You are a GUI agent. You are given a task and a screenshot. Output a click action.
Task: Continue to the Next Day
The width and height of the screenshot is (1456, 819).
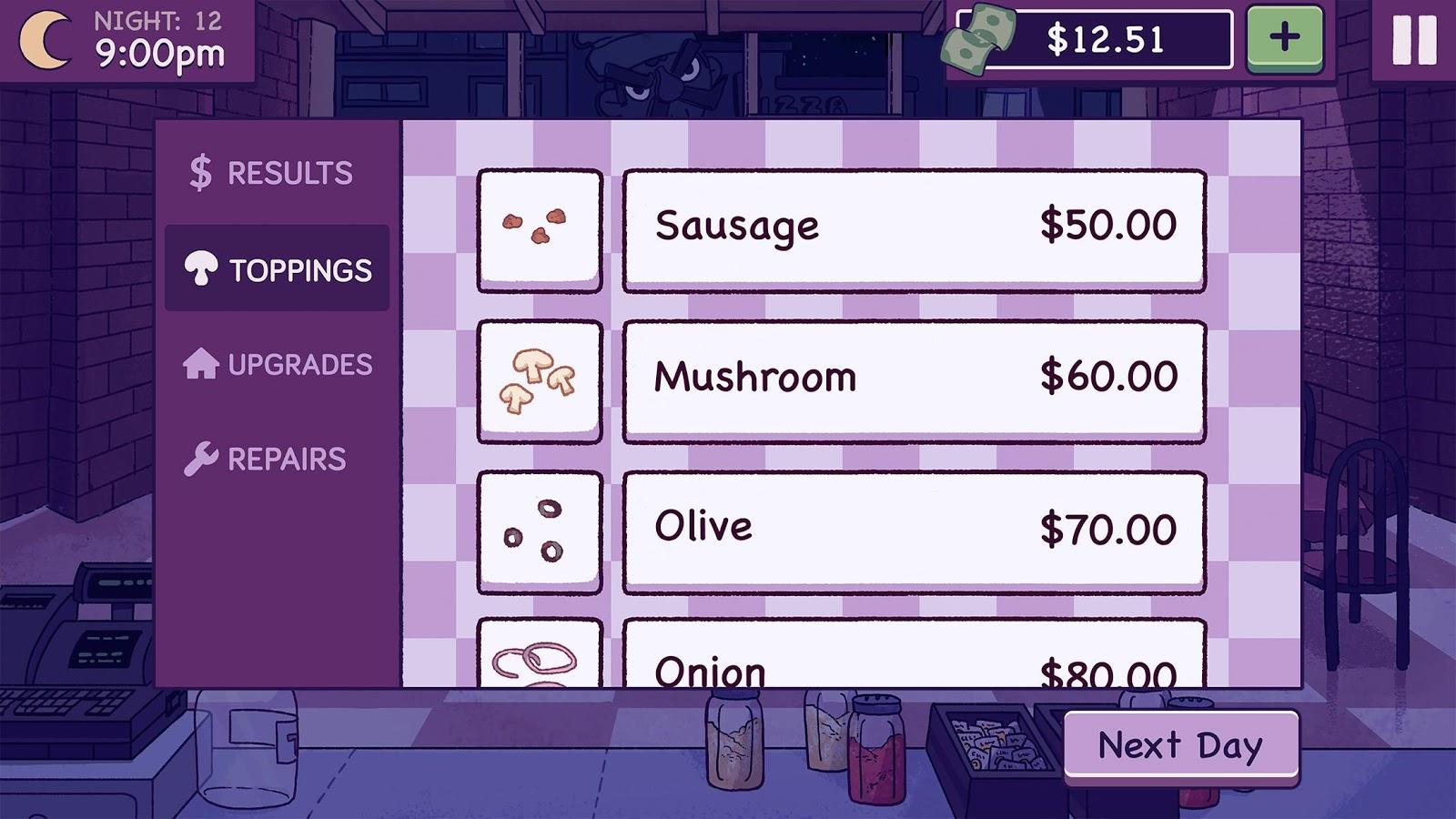coord(1180,745)
